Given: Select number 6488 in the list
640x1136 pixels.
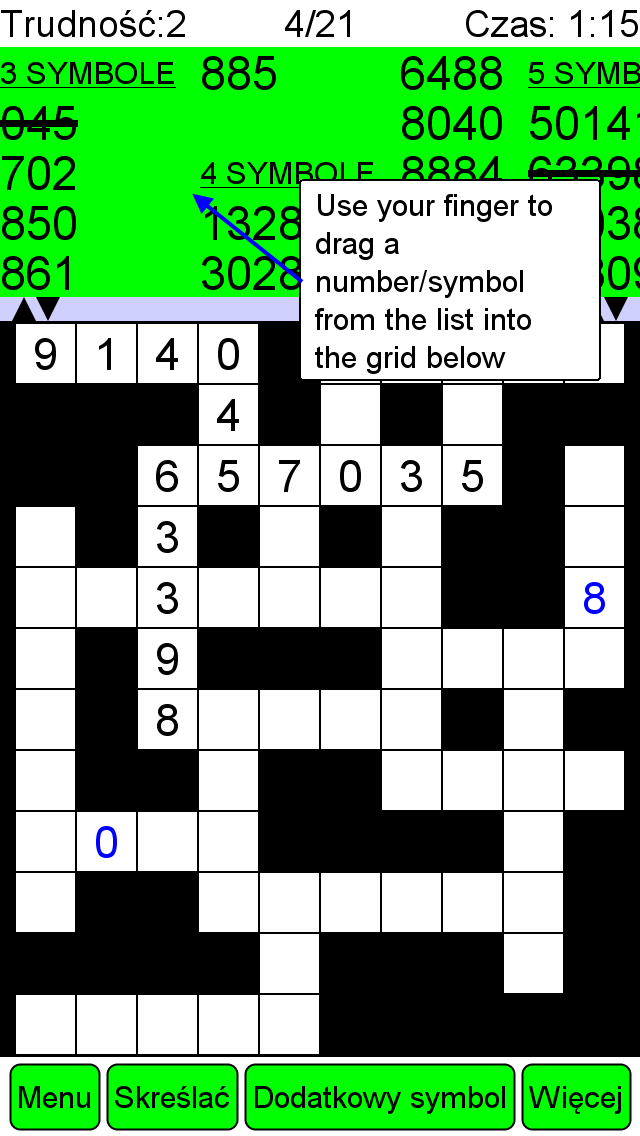Looking at the screenshot, I should click(x=451, y=74).
